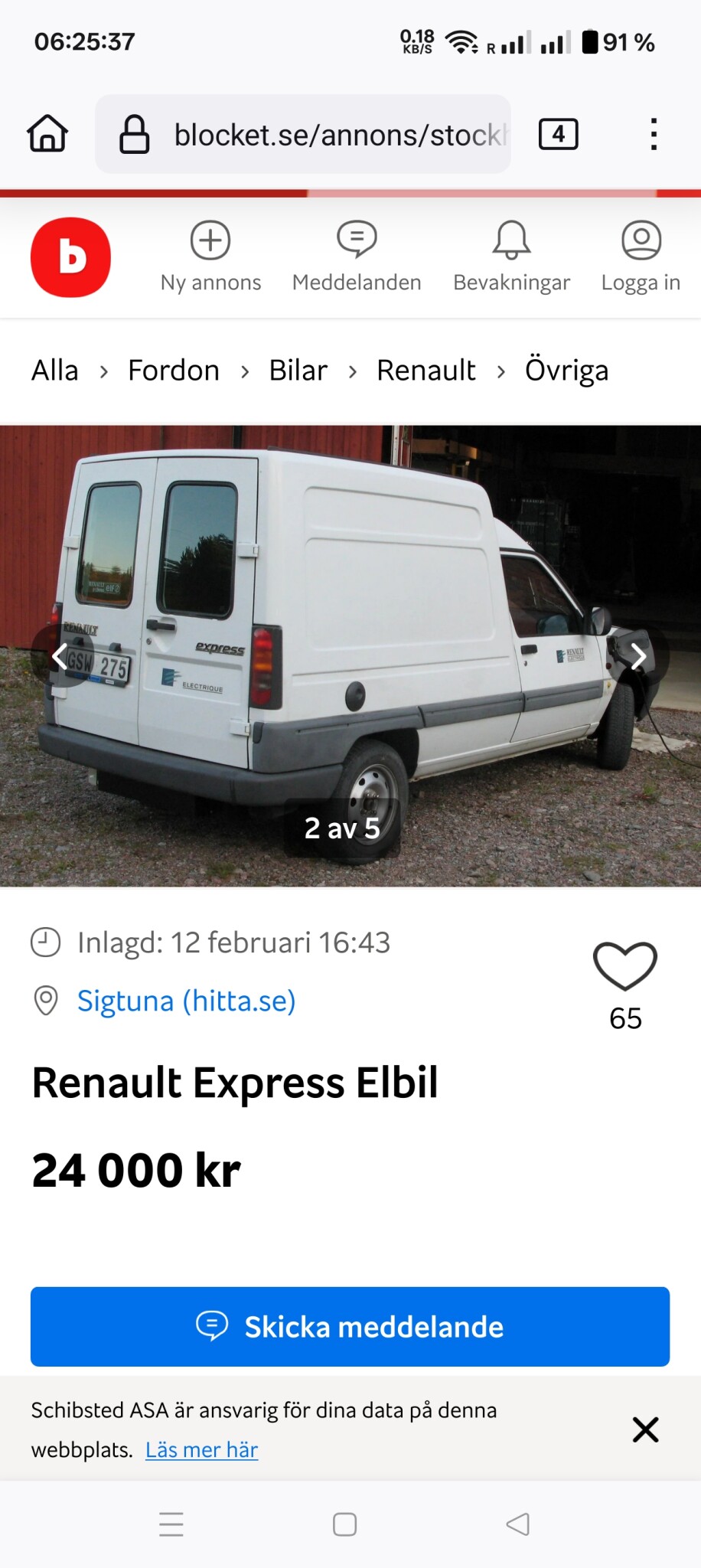Open the Bilar breadcrumb
Screen dimensions: 701x1568
coord(298,371)
